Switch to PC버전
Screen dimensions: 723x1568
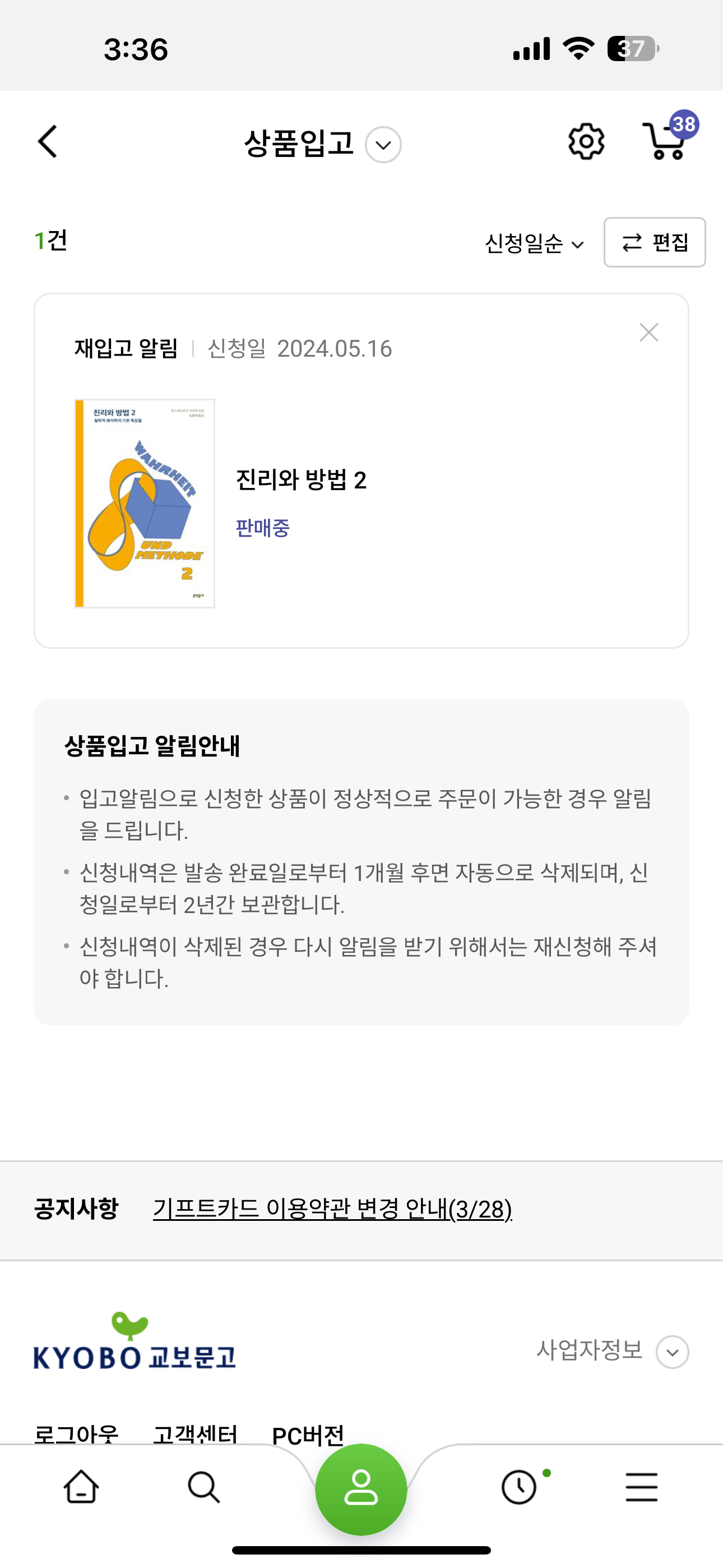308,1434
